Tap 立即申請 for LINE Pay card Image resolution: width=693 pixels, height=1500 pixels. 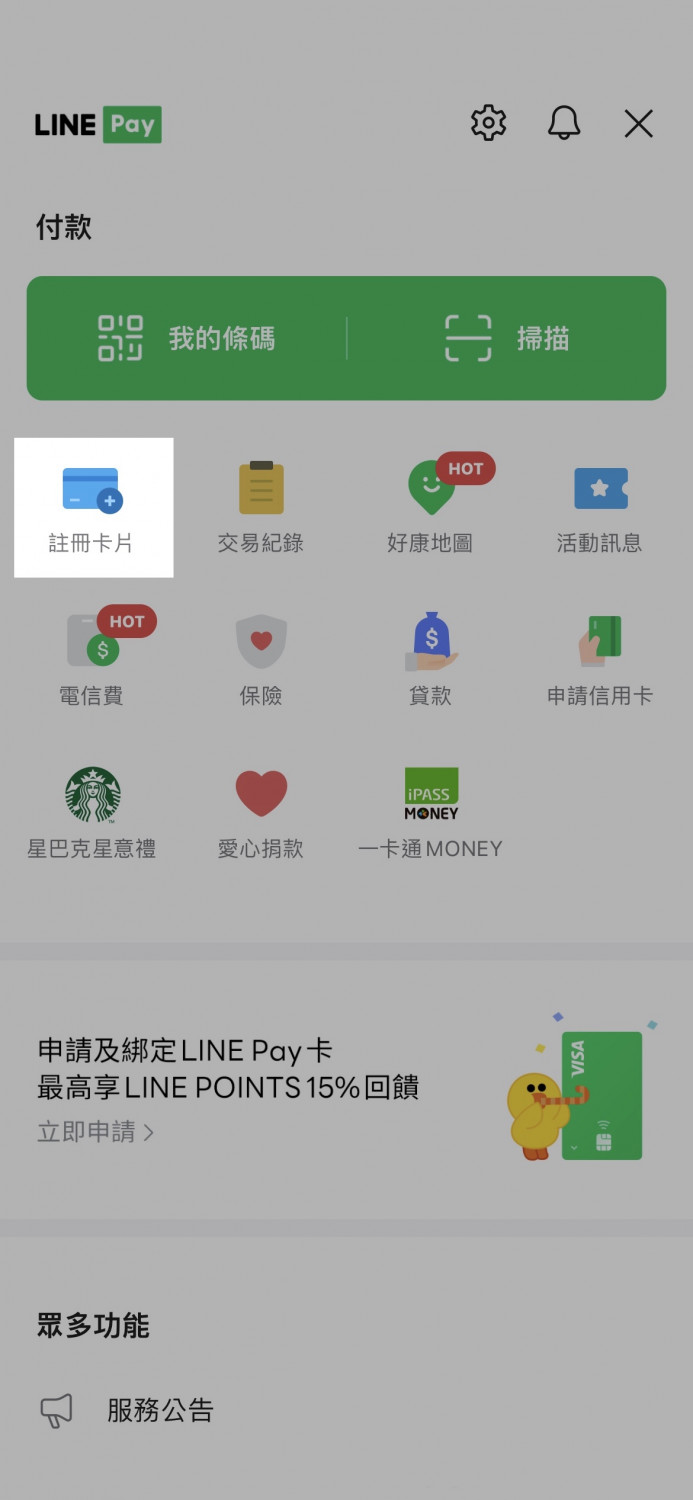point(95,1132)
